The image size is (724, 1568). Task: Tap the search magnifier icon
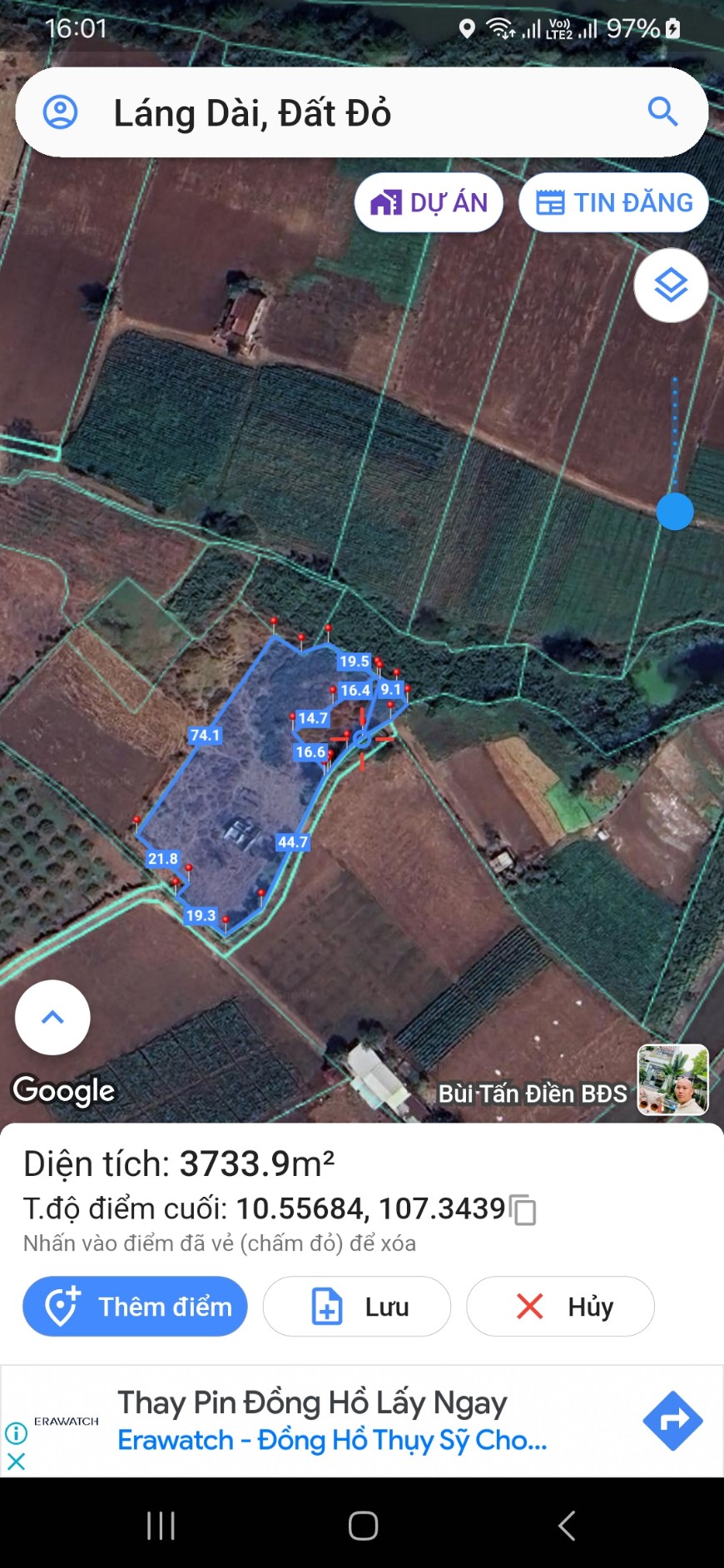coord(662,112)
